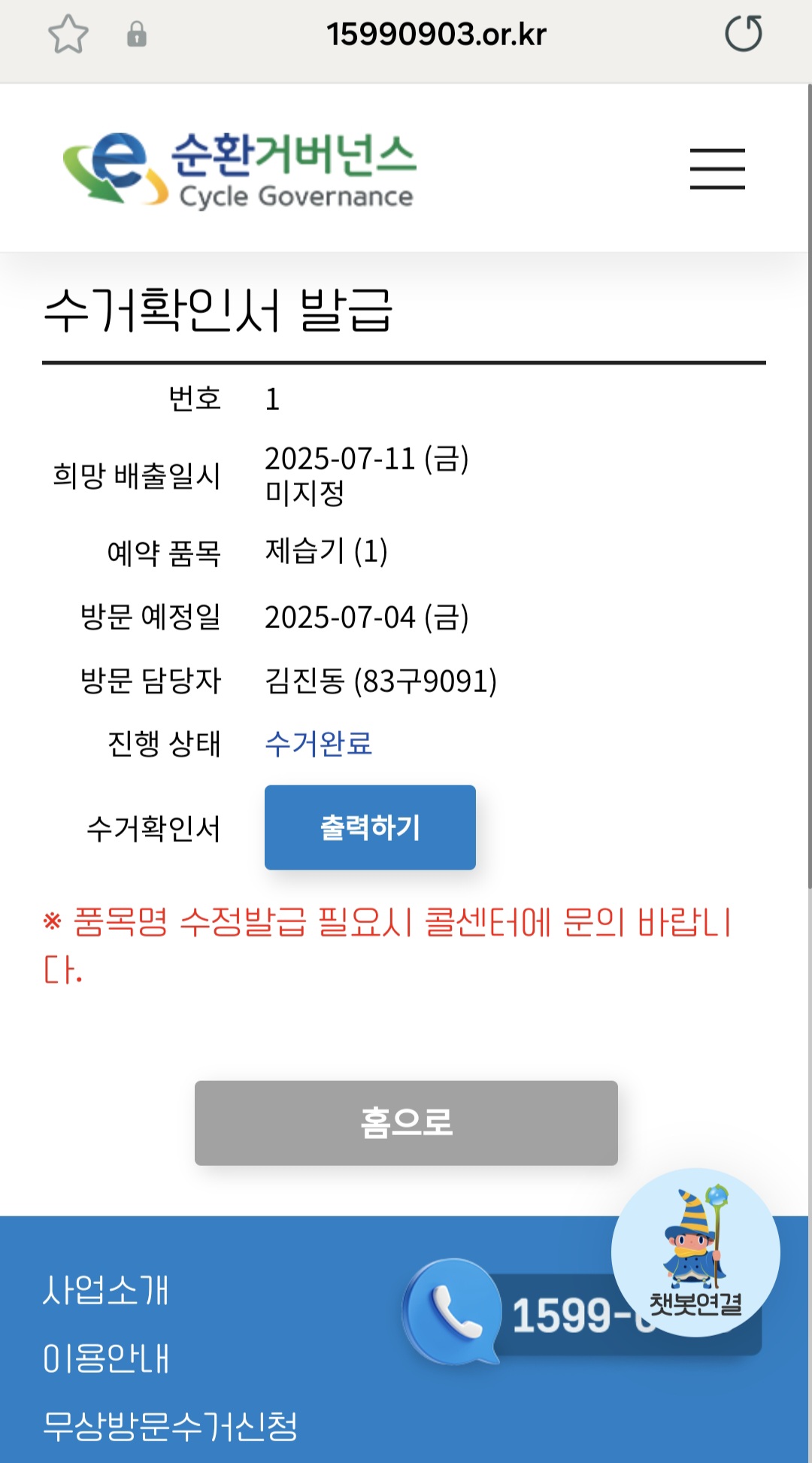Open the 이용안내 footer link
This screenshot has height=1463, width=812.
(106, 1358)
